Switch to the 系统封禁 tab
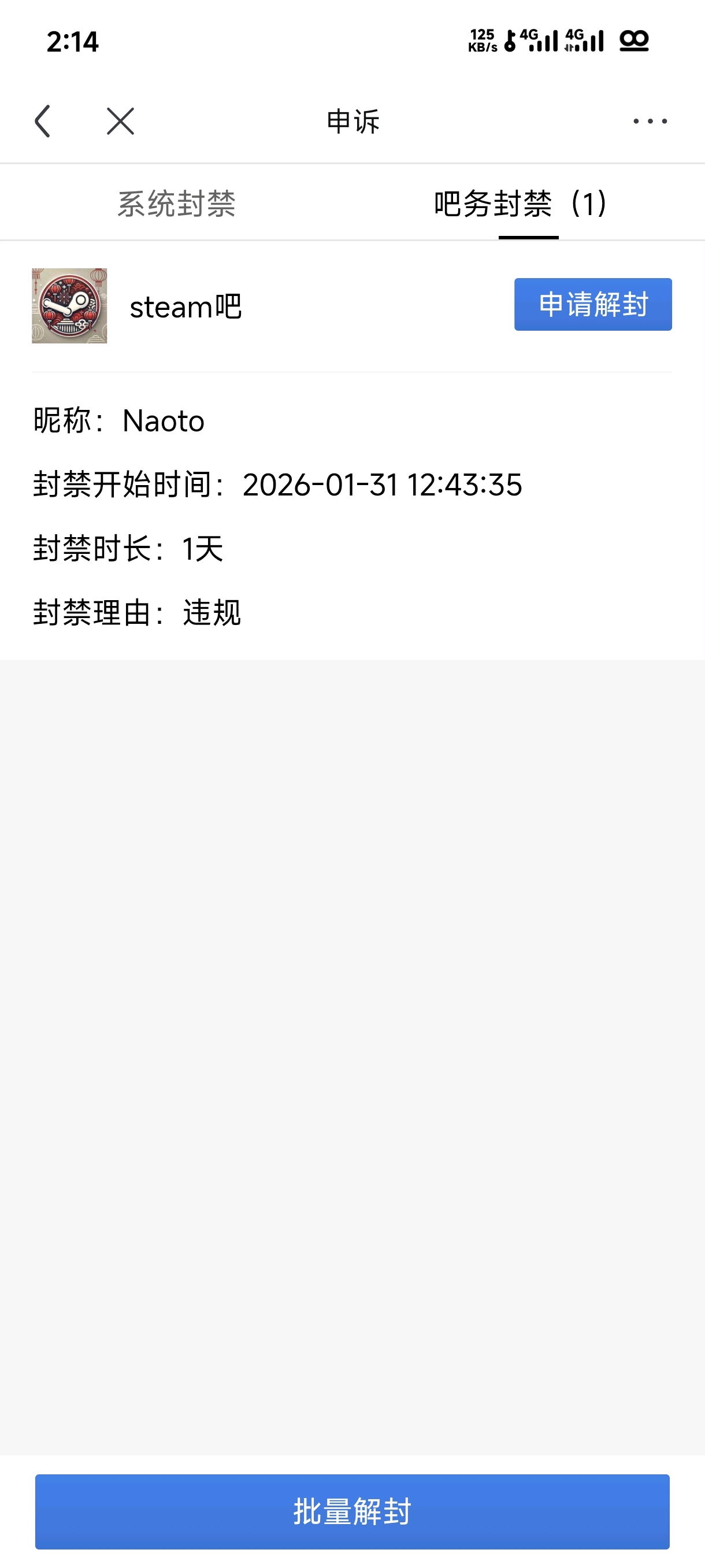 click(176, 204)
